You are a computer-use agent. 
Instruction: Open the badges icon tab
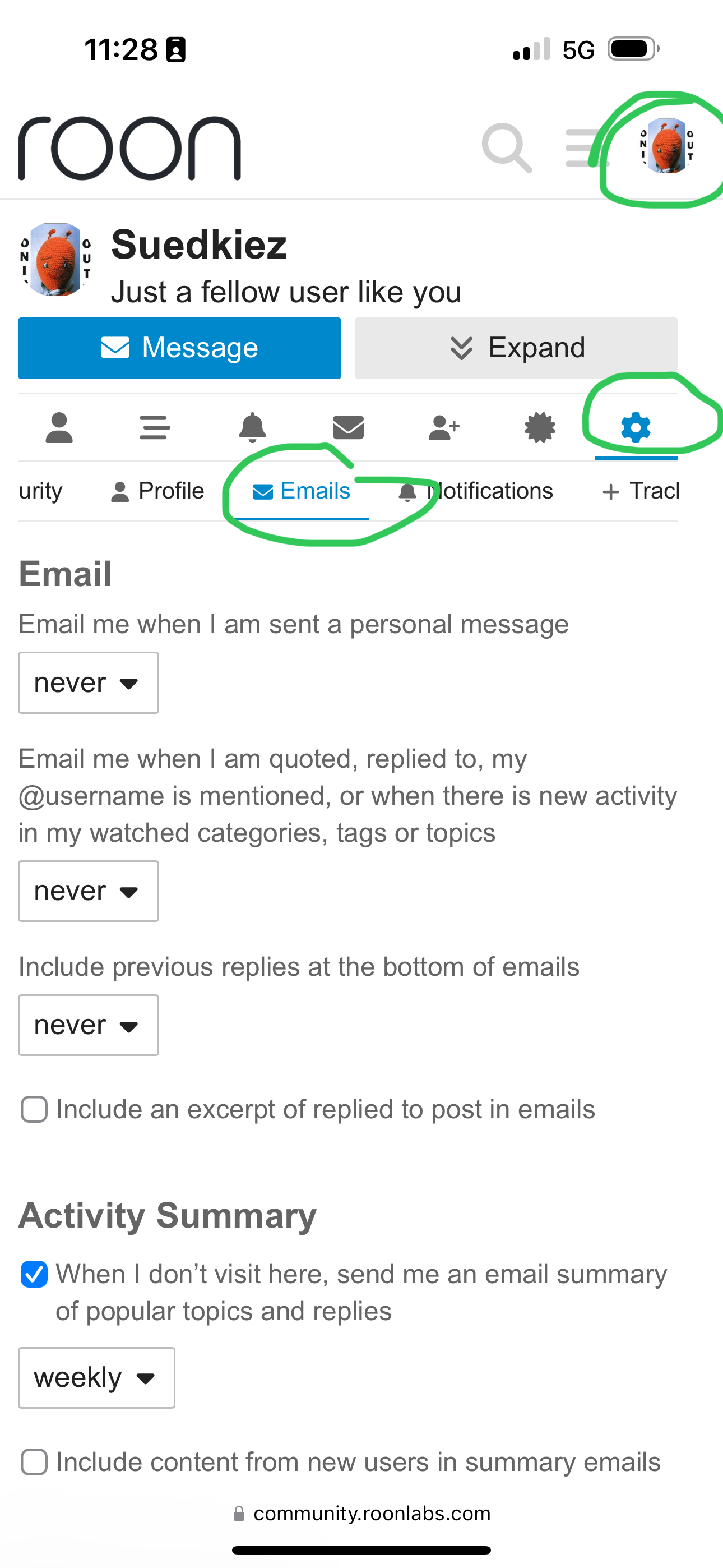(x=540, y=427)
